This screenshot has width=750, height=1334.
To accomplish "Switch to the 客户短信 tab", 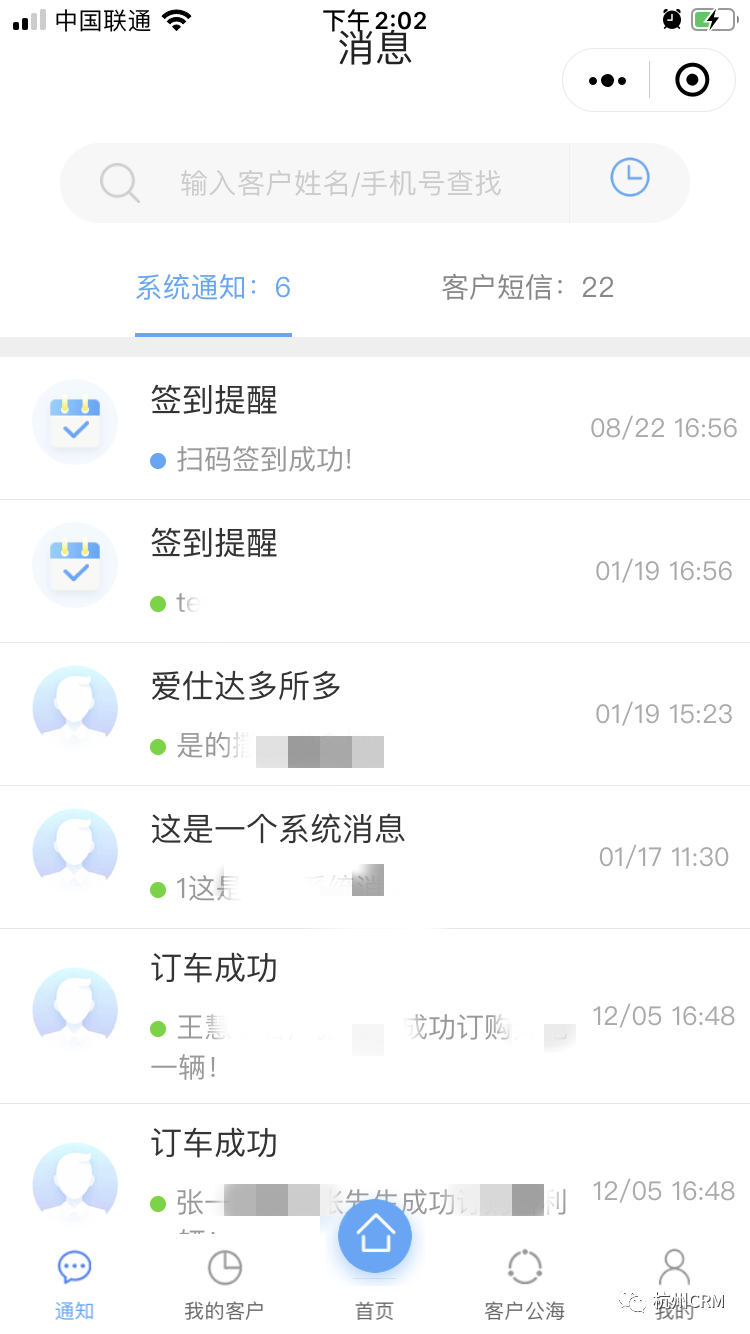I will pos(528,288).
